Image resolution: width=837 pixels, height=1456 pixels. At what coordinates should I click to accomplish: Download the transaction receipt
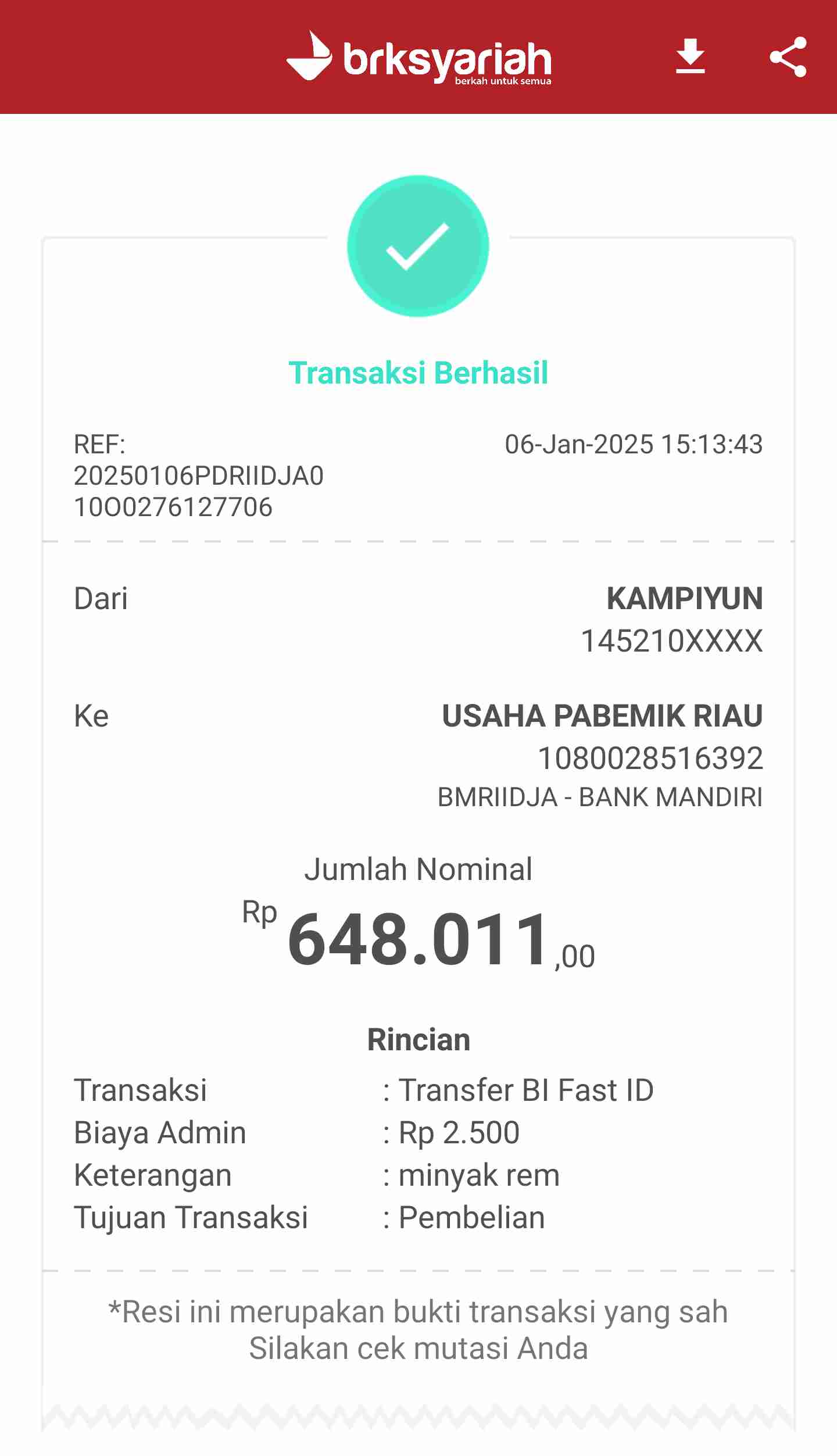point(690,57)
